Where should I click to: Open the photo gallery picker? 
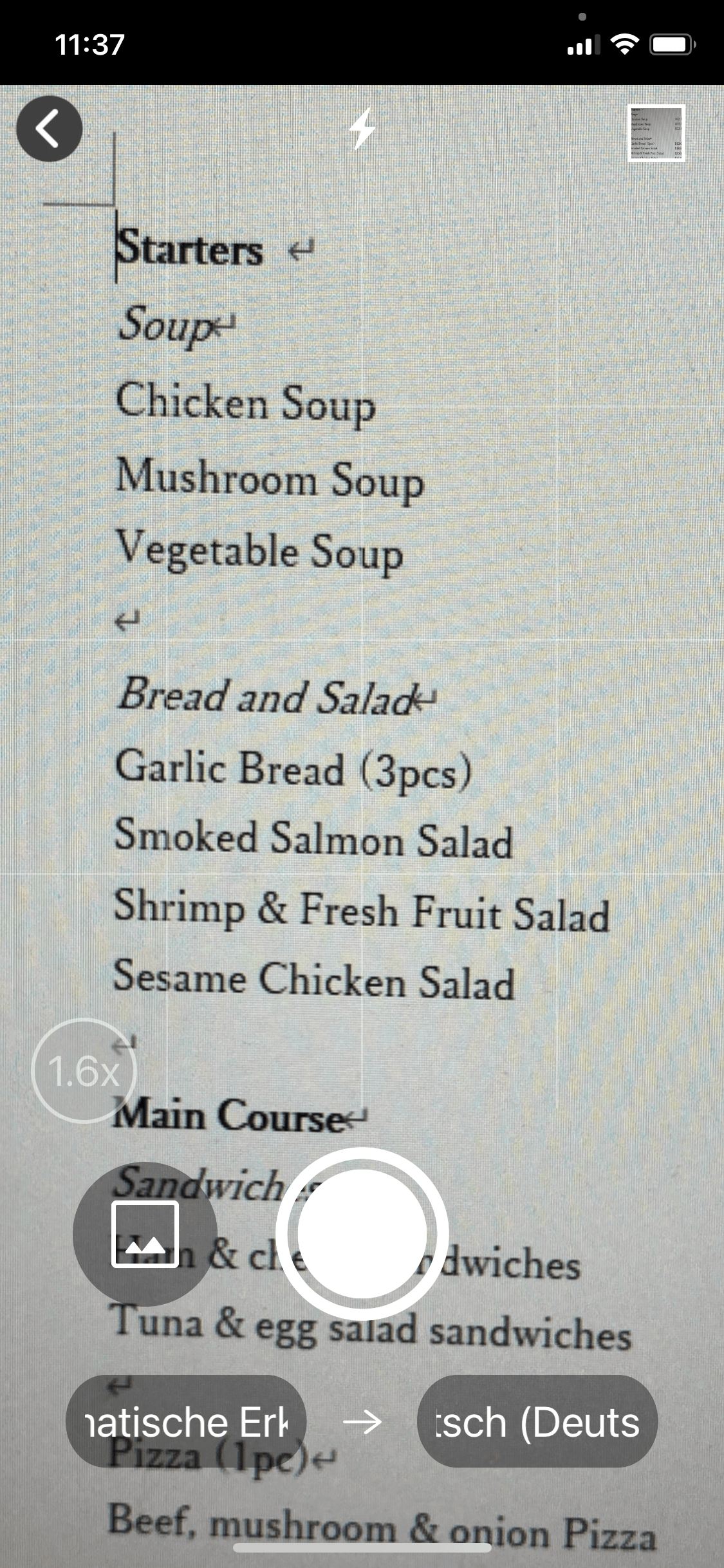coord(145,1234)
